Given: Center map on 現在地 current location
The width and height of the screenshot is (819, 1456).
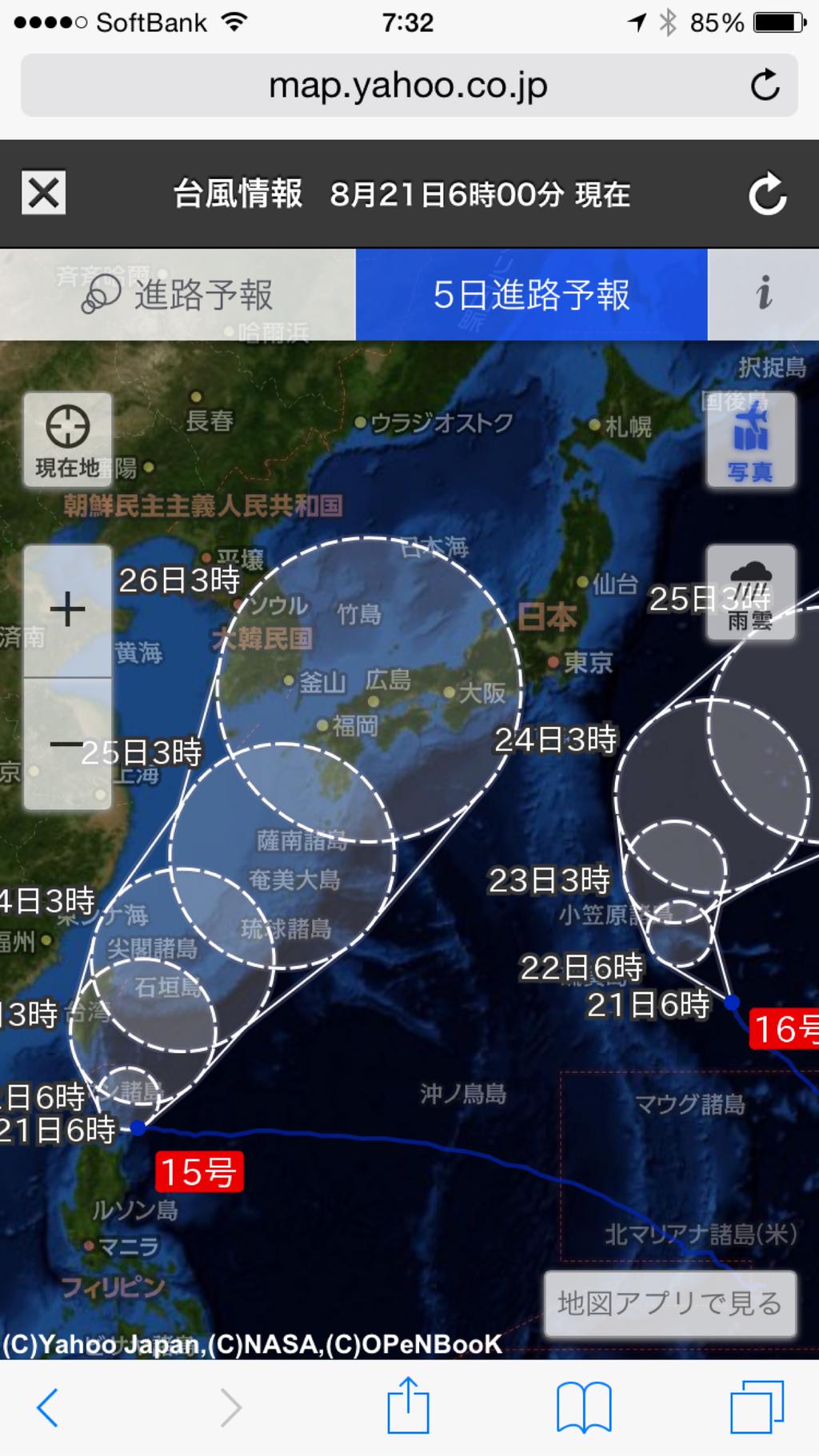Looking at the screenshot, I should pyautogui.click(x=68, y=440).
